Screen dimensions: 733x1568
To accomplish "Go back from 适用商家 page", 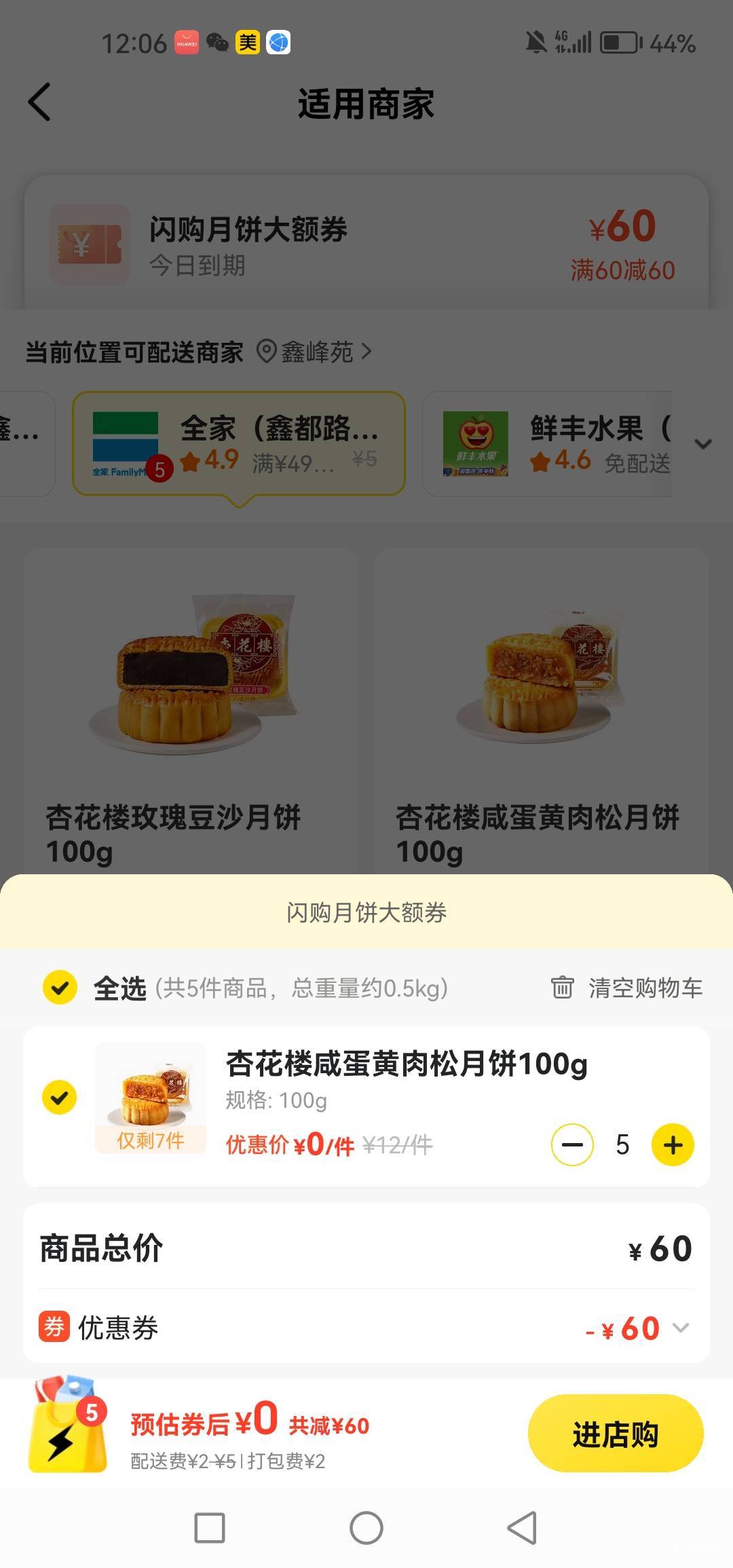I will (39, 102).
